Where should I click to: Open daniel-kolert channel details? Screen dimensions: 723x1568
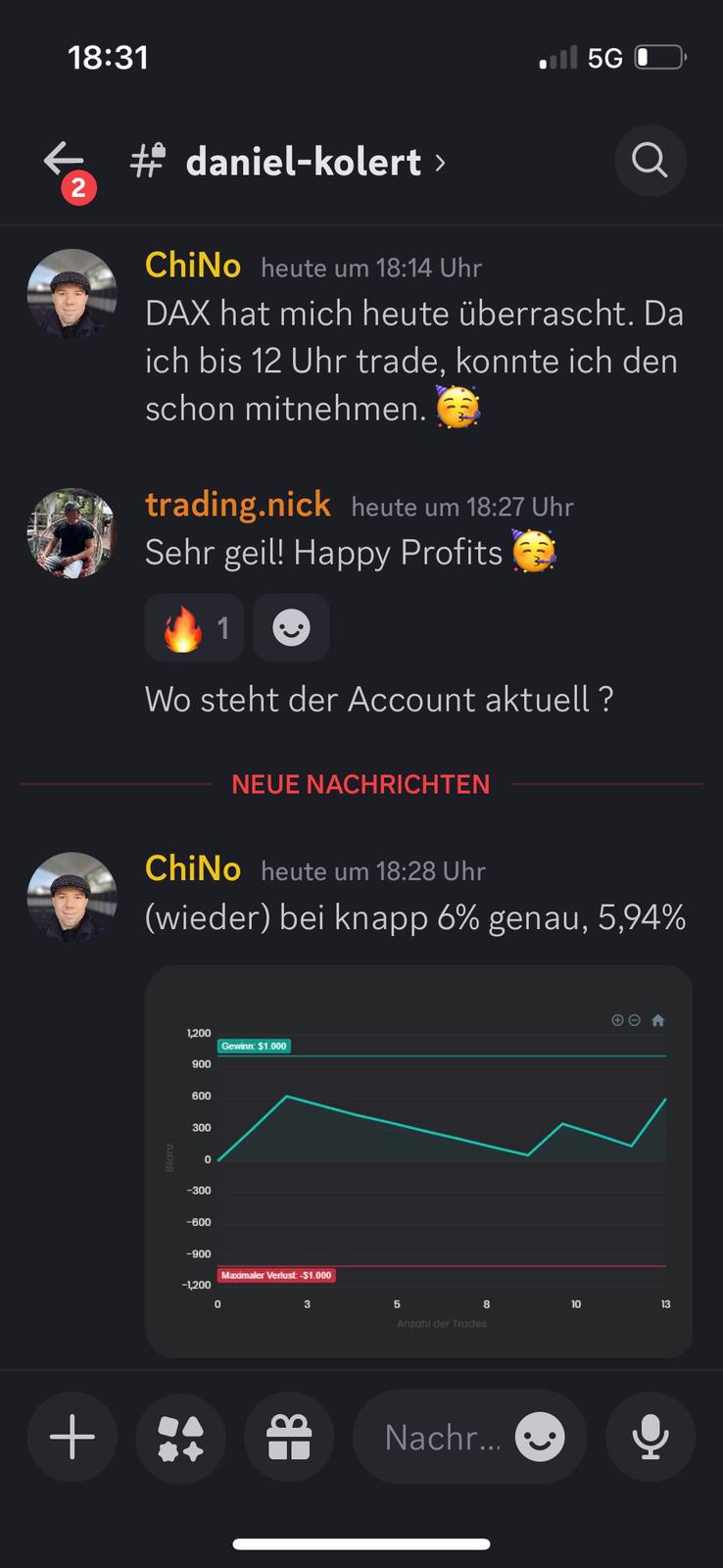[x=304, y=162]
